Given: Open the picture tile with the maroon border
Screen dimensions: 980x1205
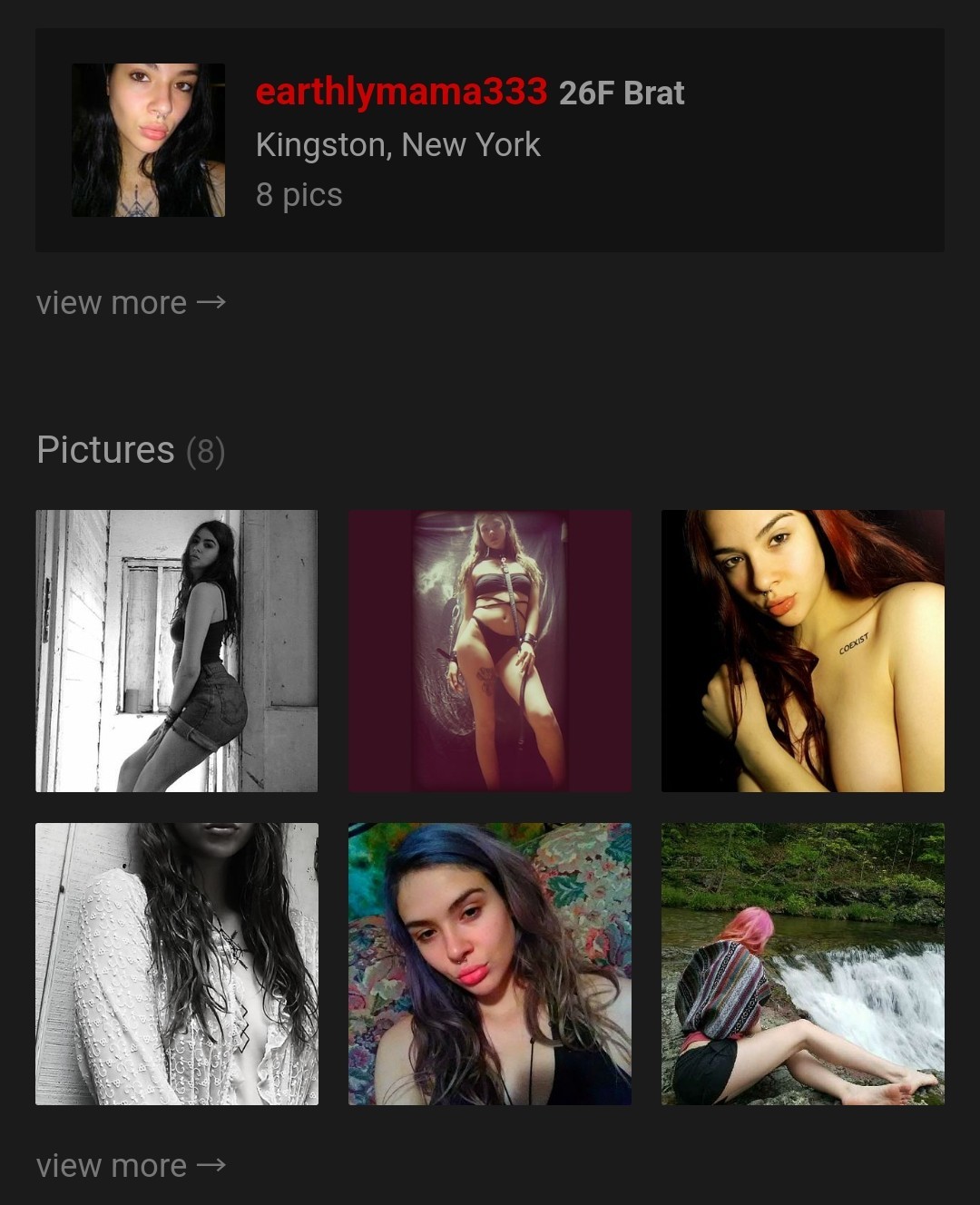Looking at the screenshot, I should 490,651.
